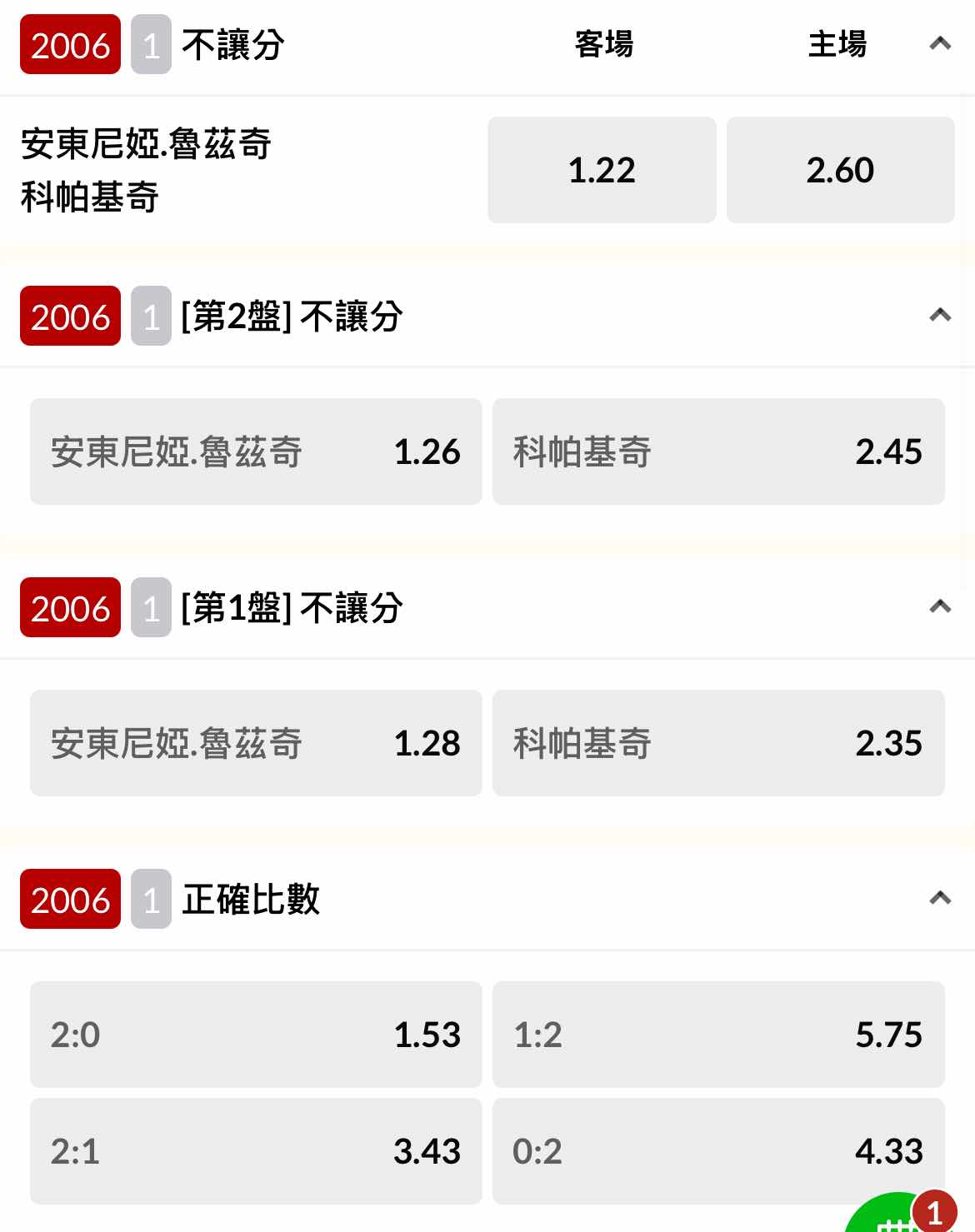Viewport: 975px width, 1232px height.
Task: Open the green bet slip button
Action: tap(896, 1217)
